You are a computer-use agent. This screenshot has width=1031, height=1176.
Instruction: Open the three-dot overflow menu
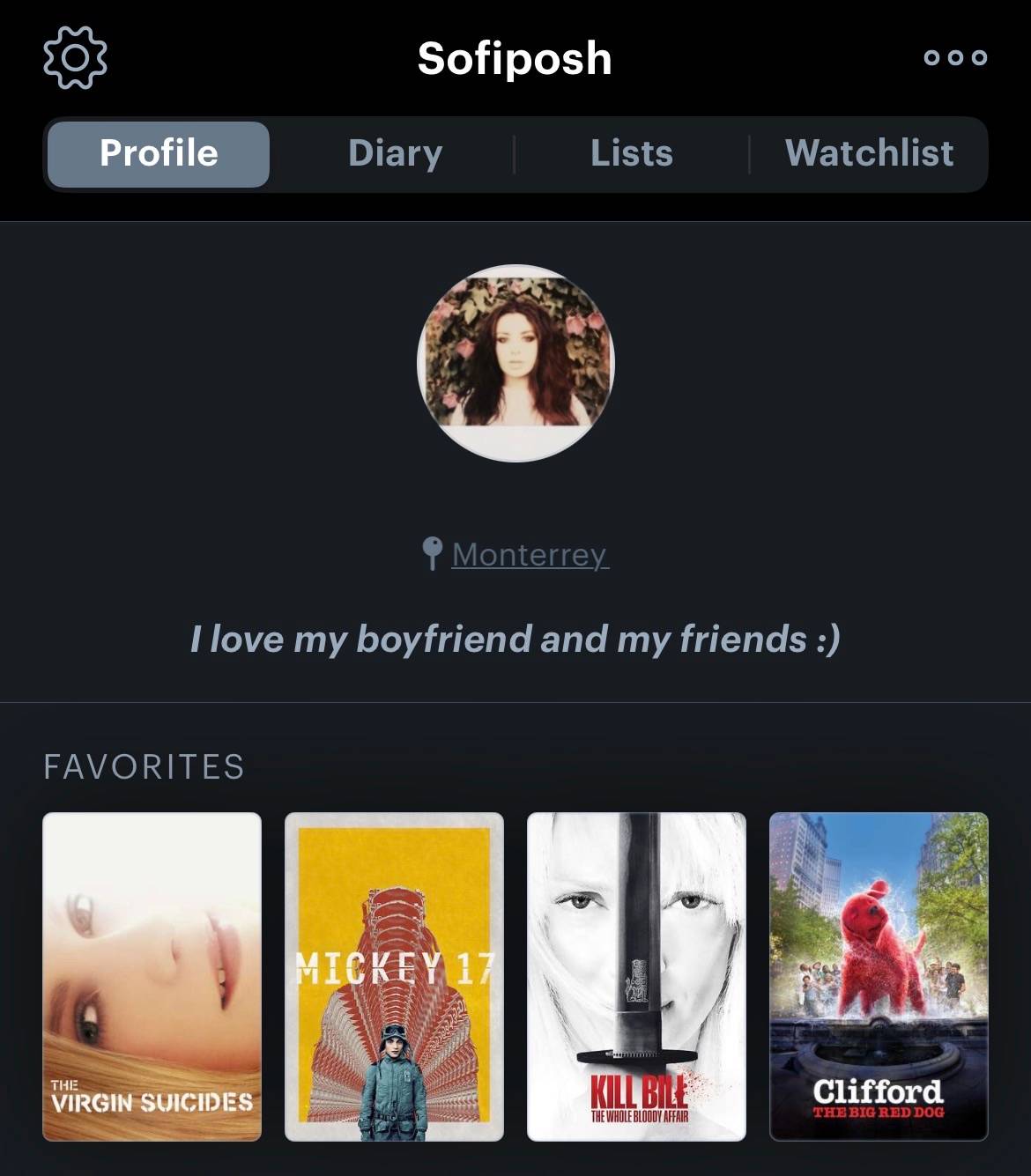955,57
